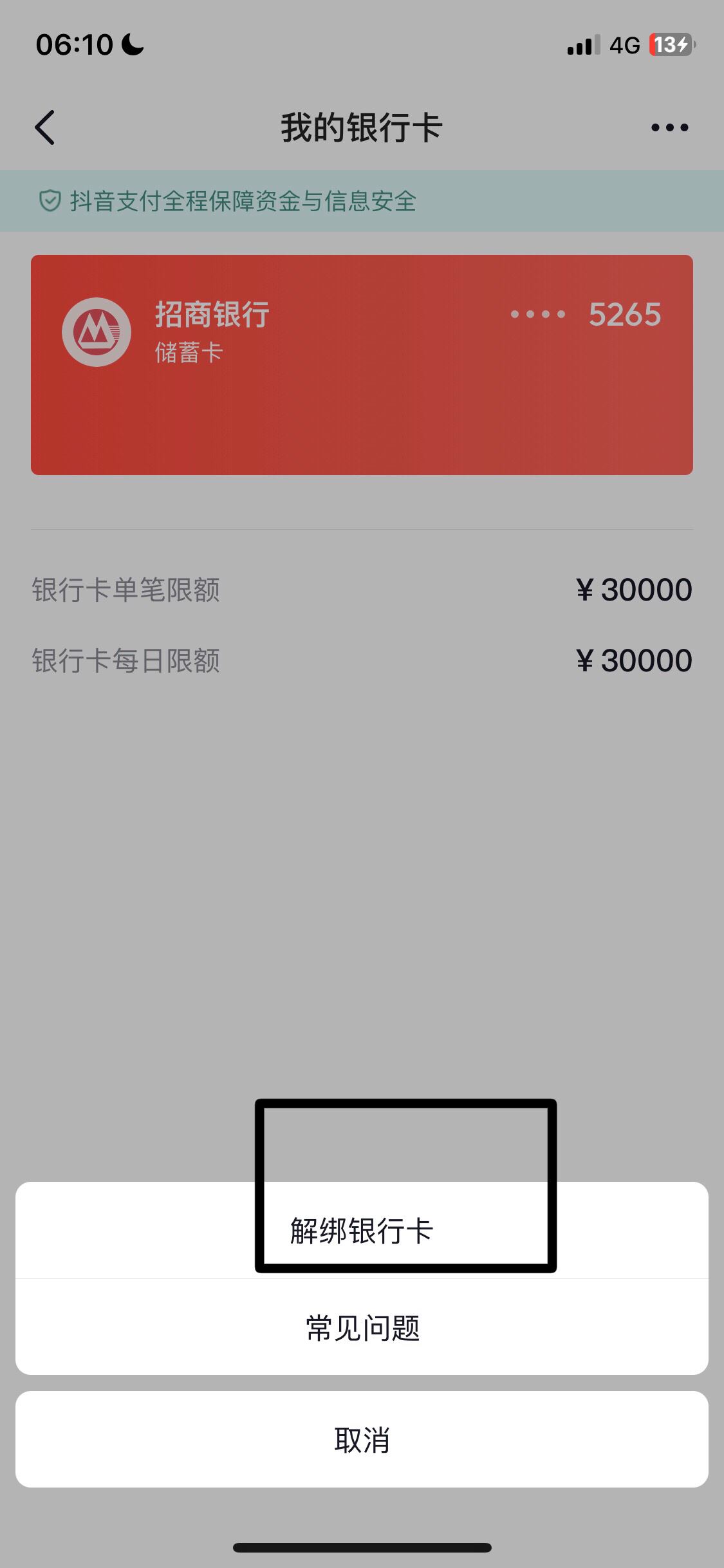Tap the moon Do Not Disturb icon
Image resolution: width=724 pixels, height=1568 pixels.
129,45
